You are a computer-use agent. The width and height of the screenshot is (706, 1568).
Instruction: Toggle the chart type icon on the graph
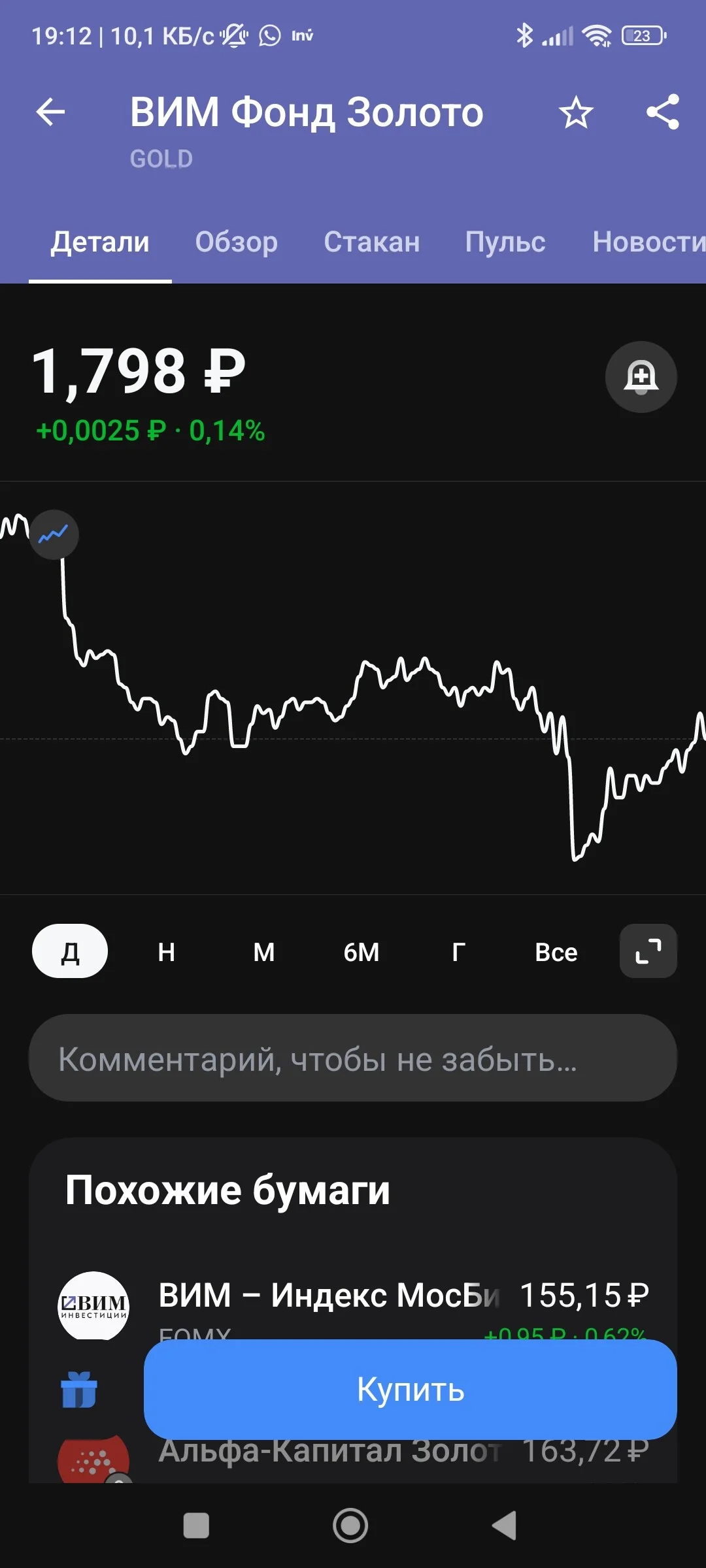54,534
